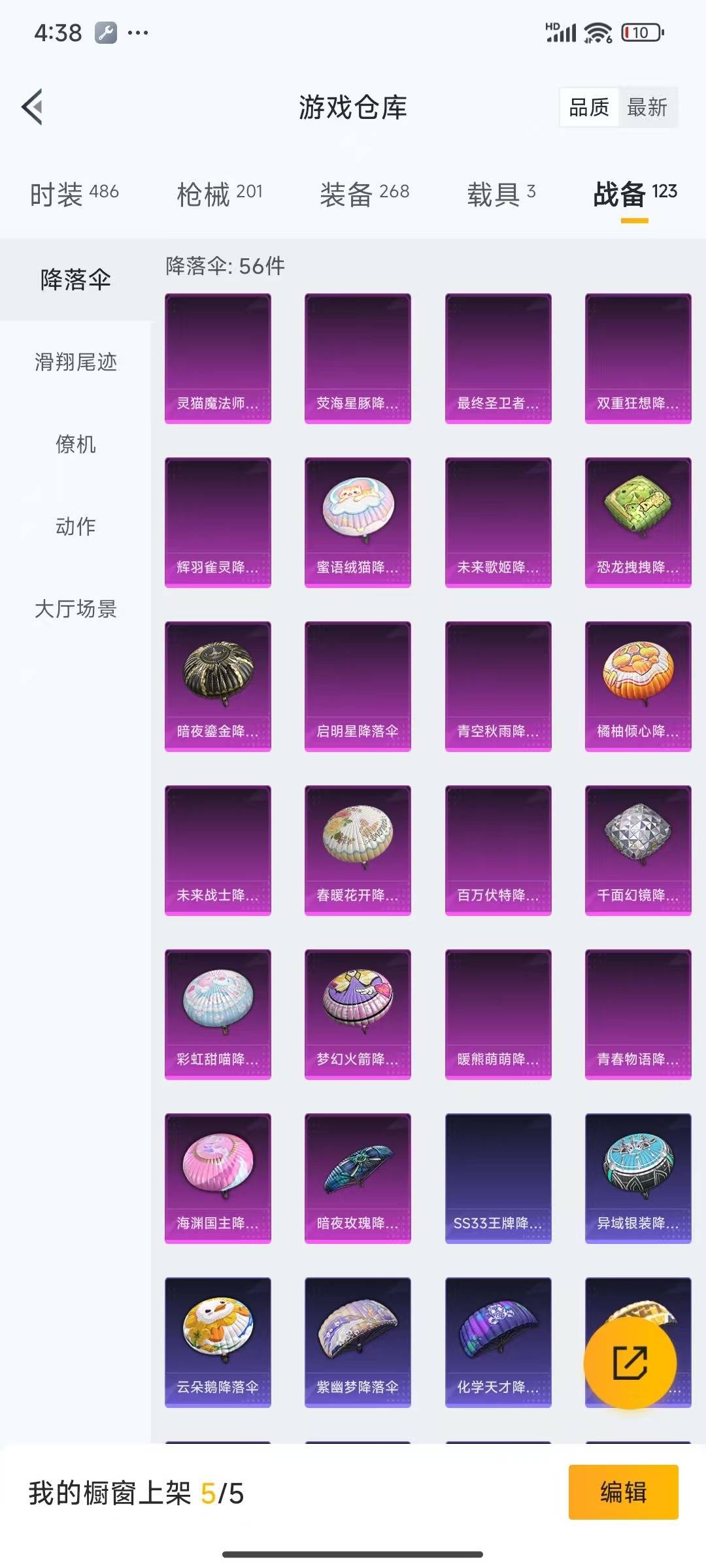
Task: Select the 动作 category
Action: 75,527
